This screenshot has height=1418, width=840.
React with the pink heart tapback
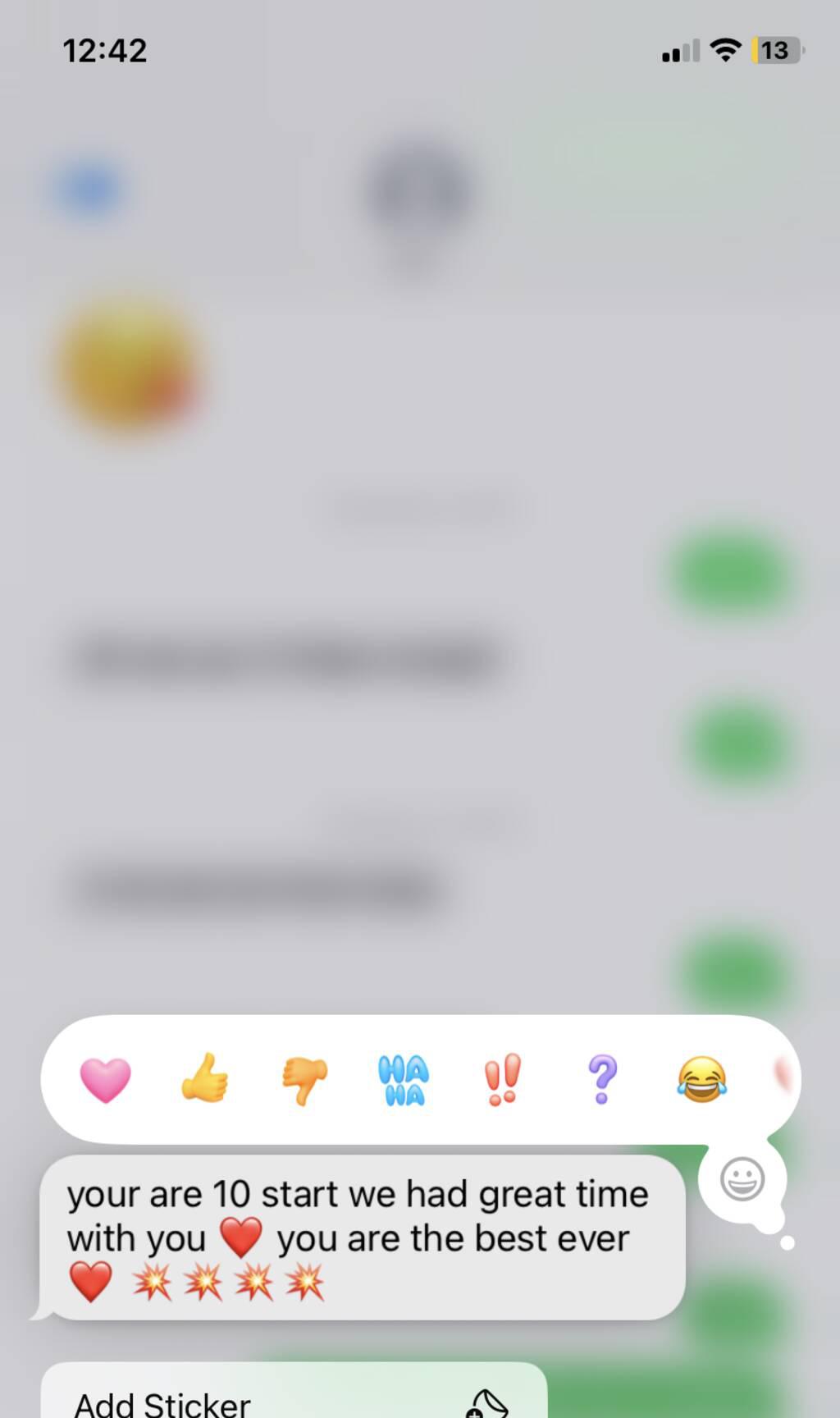(x=105, y=1080)
